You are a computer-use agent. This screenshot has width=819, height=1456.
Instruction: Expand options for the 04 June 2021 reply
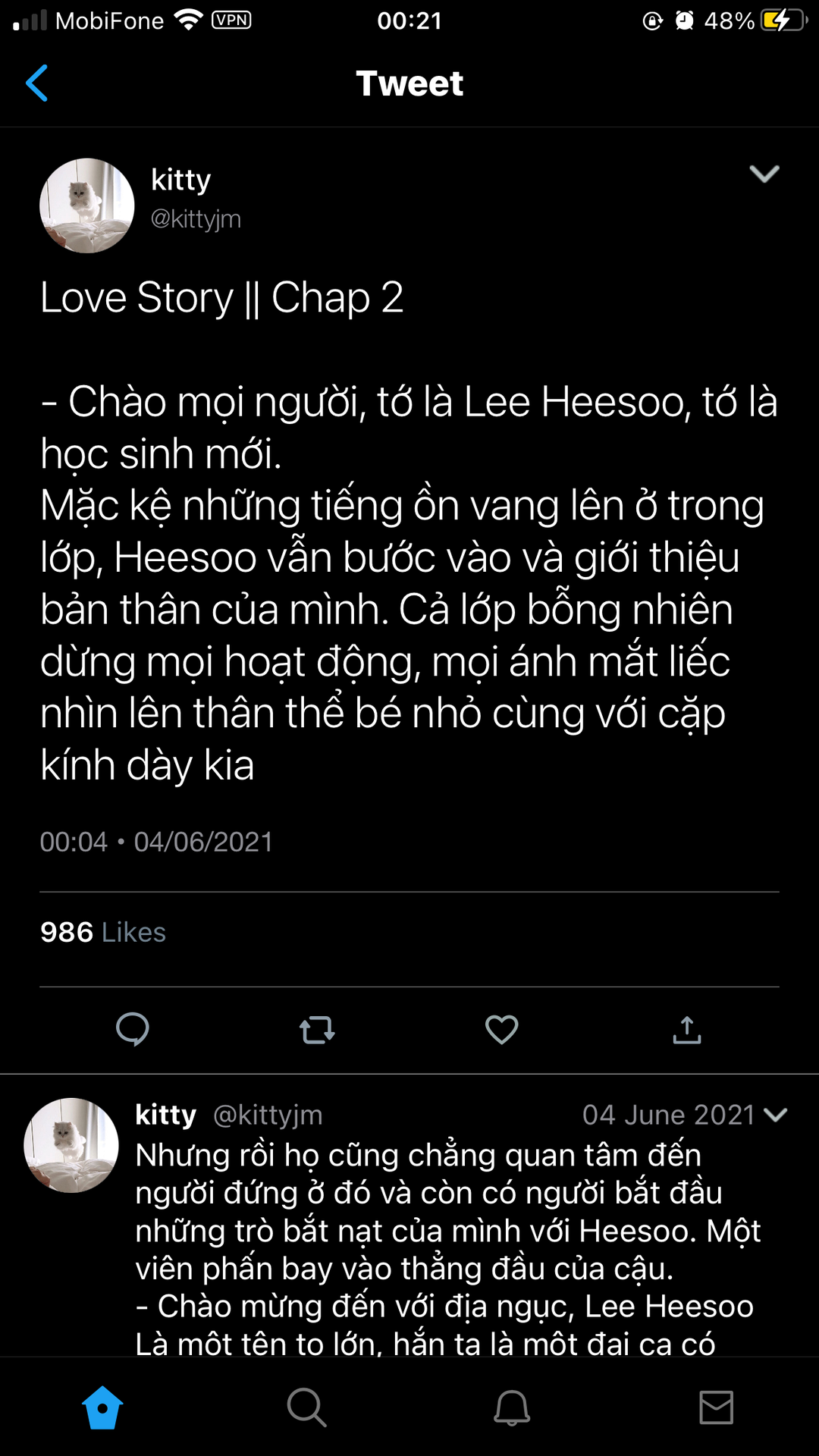775,1115
